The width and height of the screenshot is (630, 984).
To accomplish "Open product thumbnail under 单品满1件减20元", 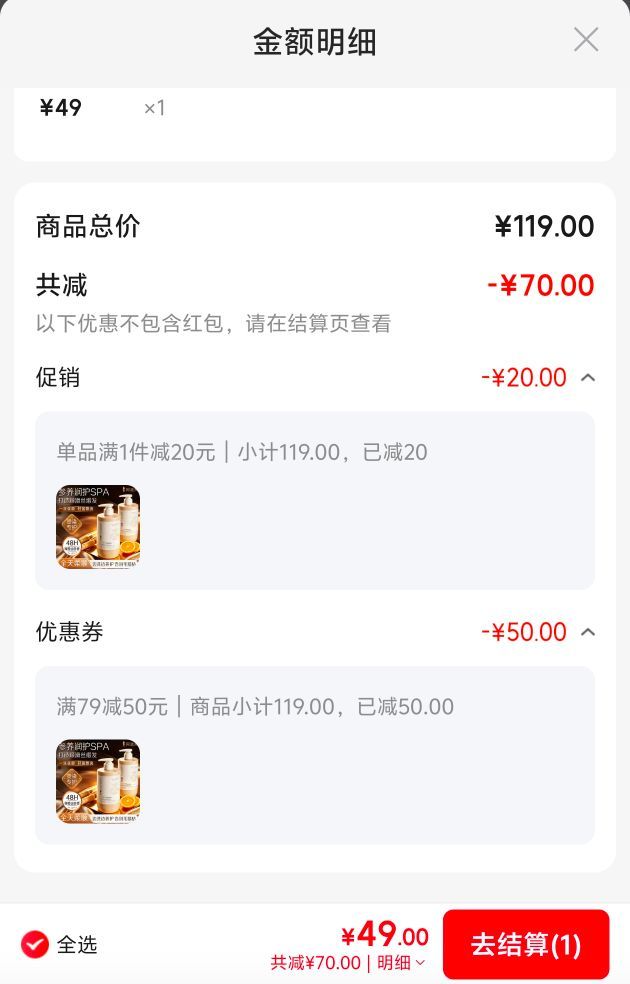I will tap(98, 527).
